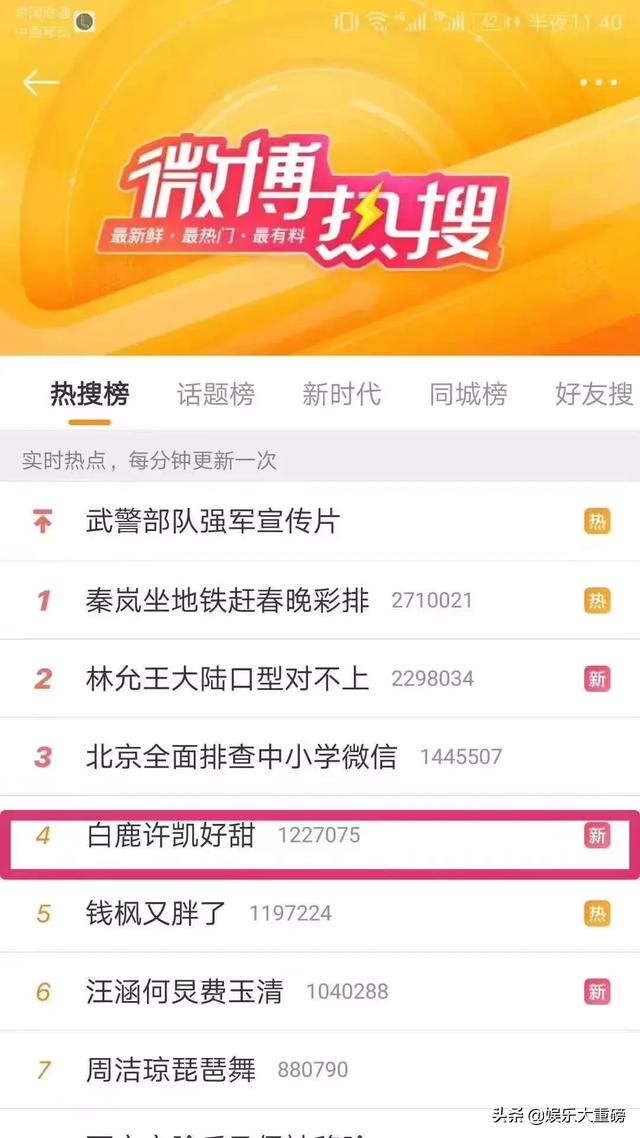
Task: Open topic 秦岚坐地铁赶春晚彩排
Action: 320,600
